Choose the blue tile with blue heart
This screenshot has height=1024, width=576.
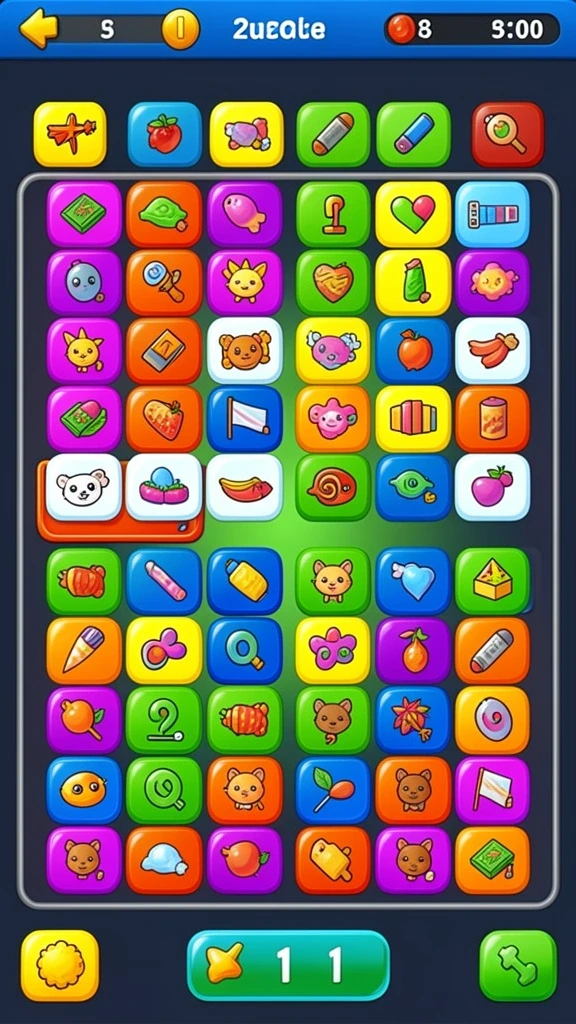[413, 581]
